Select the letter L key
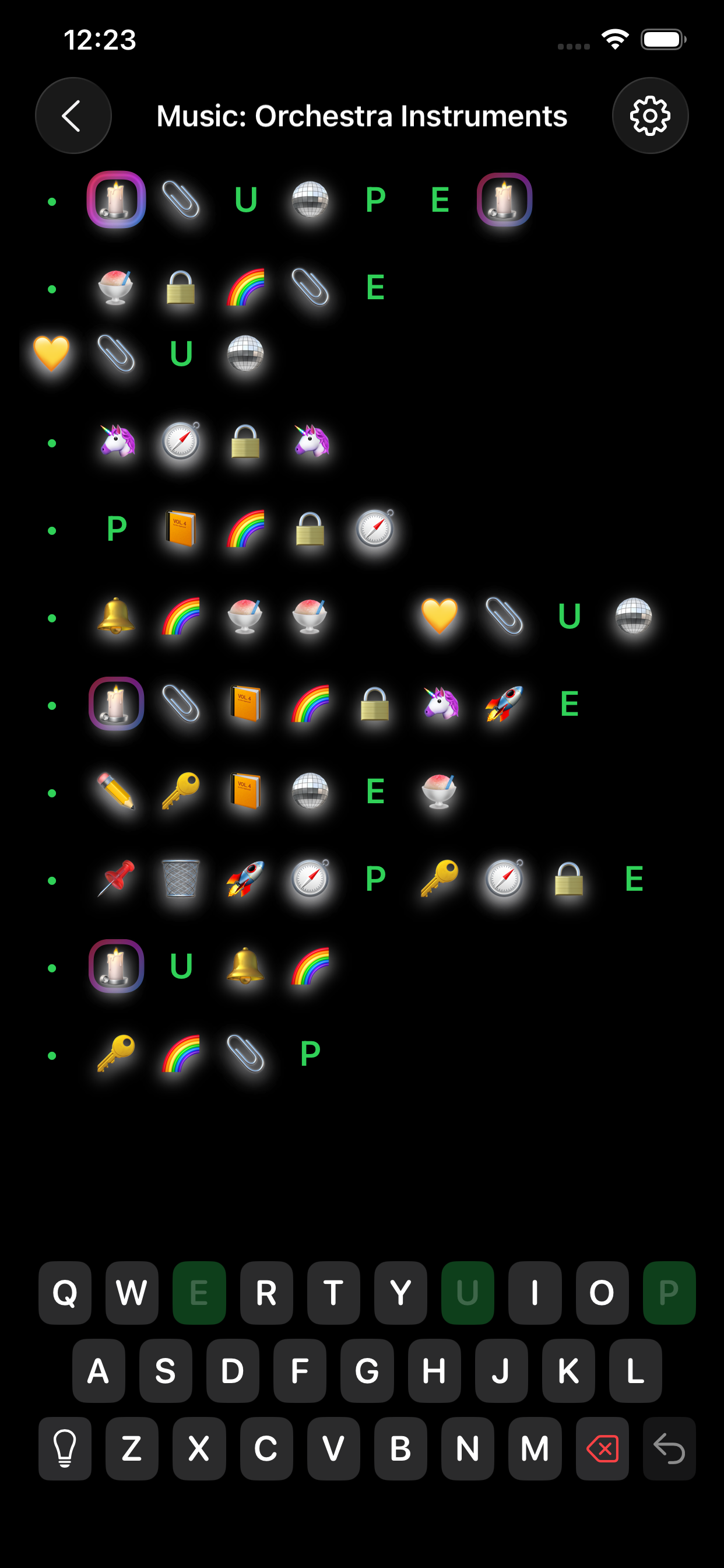The image size is (724, 1568). (635, 1370)
